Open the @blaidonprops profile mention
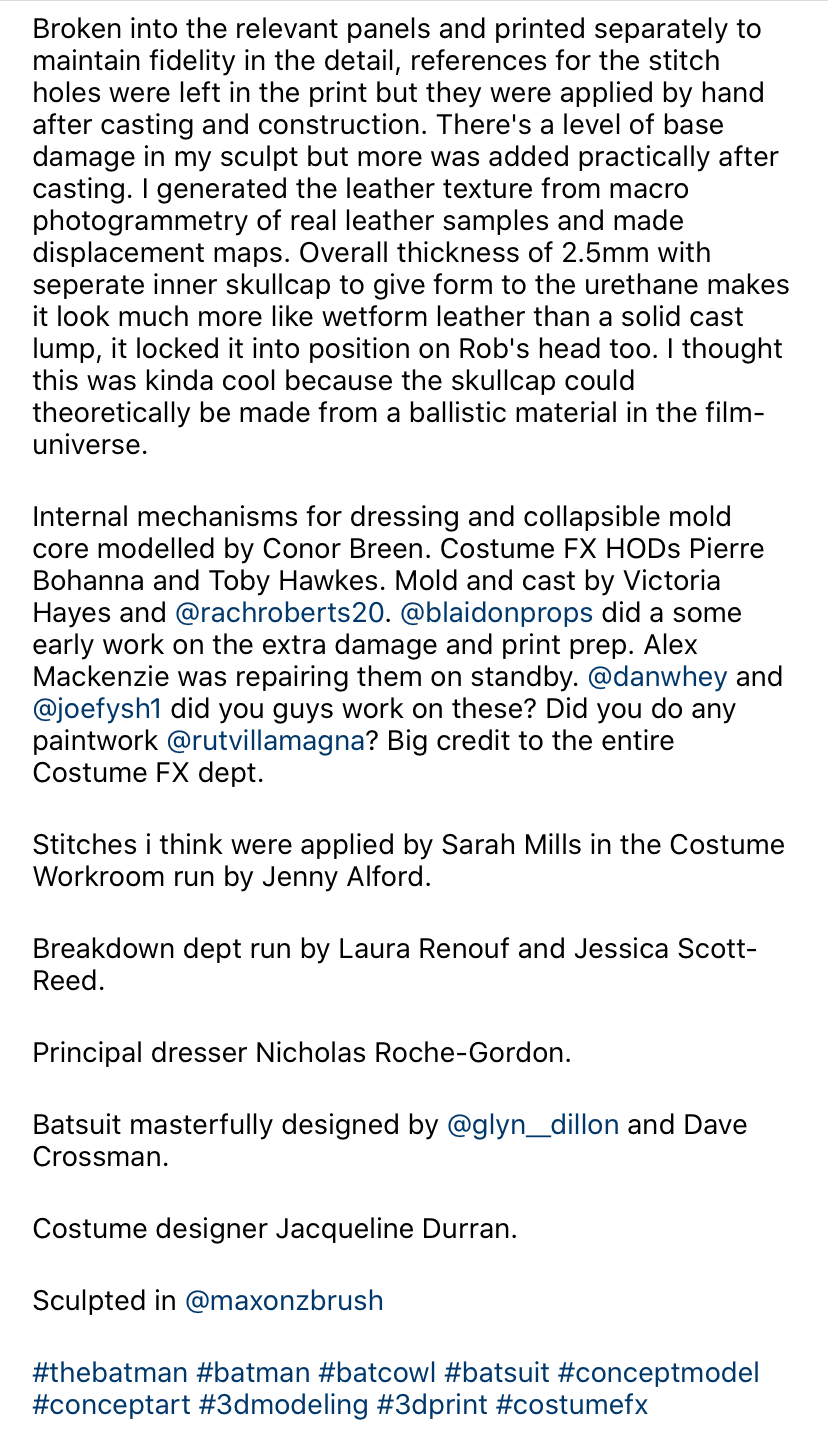 496,613
